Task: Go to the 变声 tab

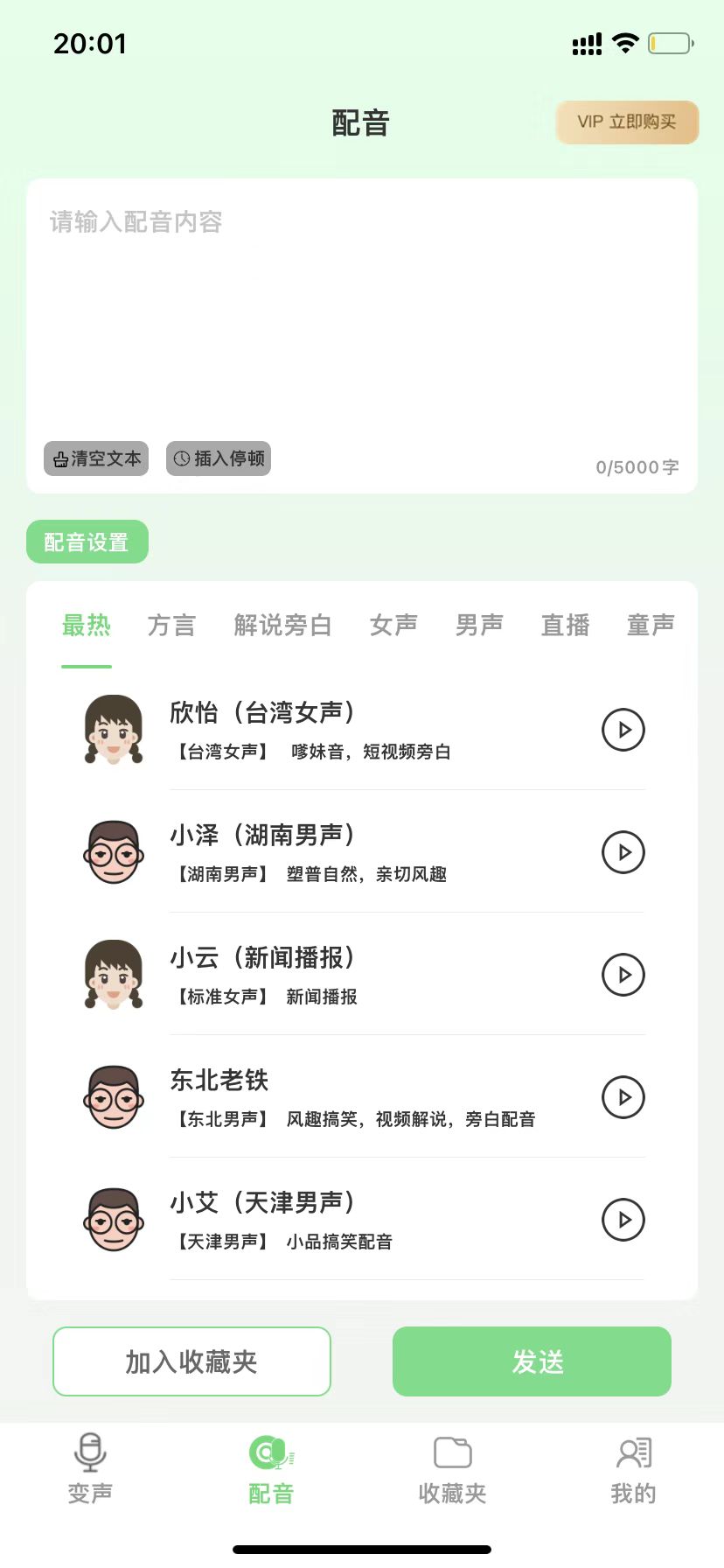Action: click(x=90, y=1468)
